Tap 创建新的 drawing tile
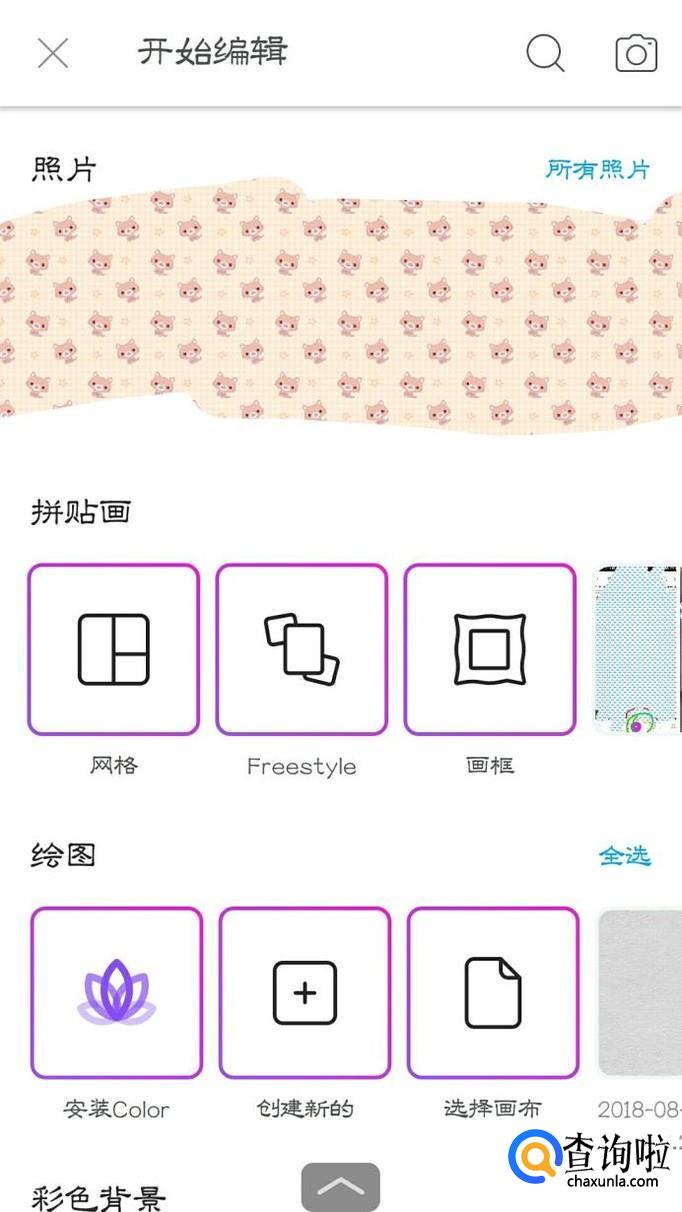Screen dimensions: 682x1212 click(305, 992)
